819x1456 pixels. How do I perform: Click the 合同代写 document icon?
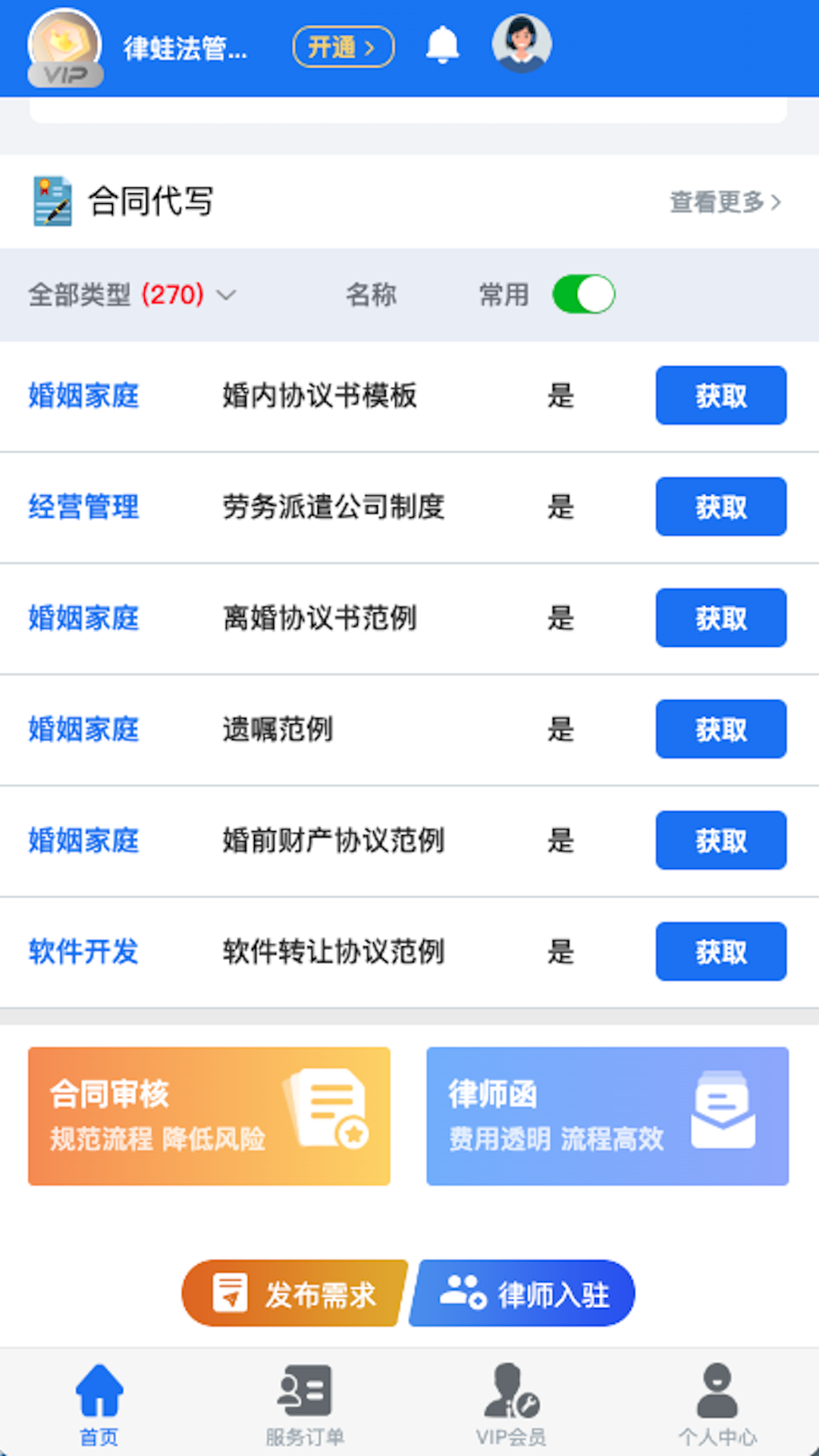click(x=52, y=201)
